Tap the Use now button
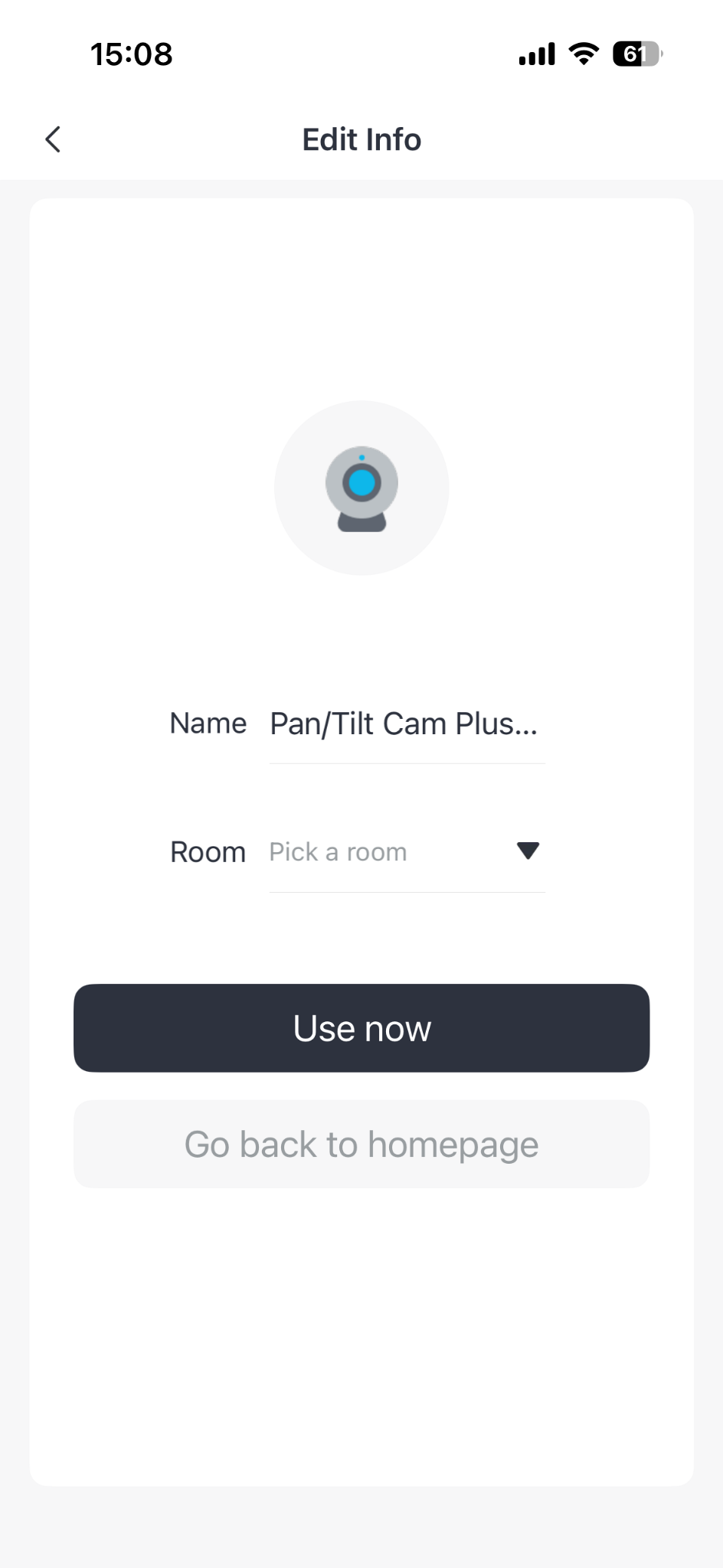Viewport: 723px width, 1568px height. pyautogui.click(x=361, y=1028)
